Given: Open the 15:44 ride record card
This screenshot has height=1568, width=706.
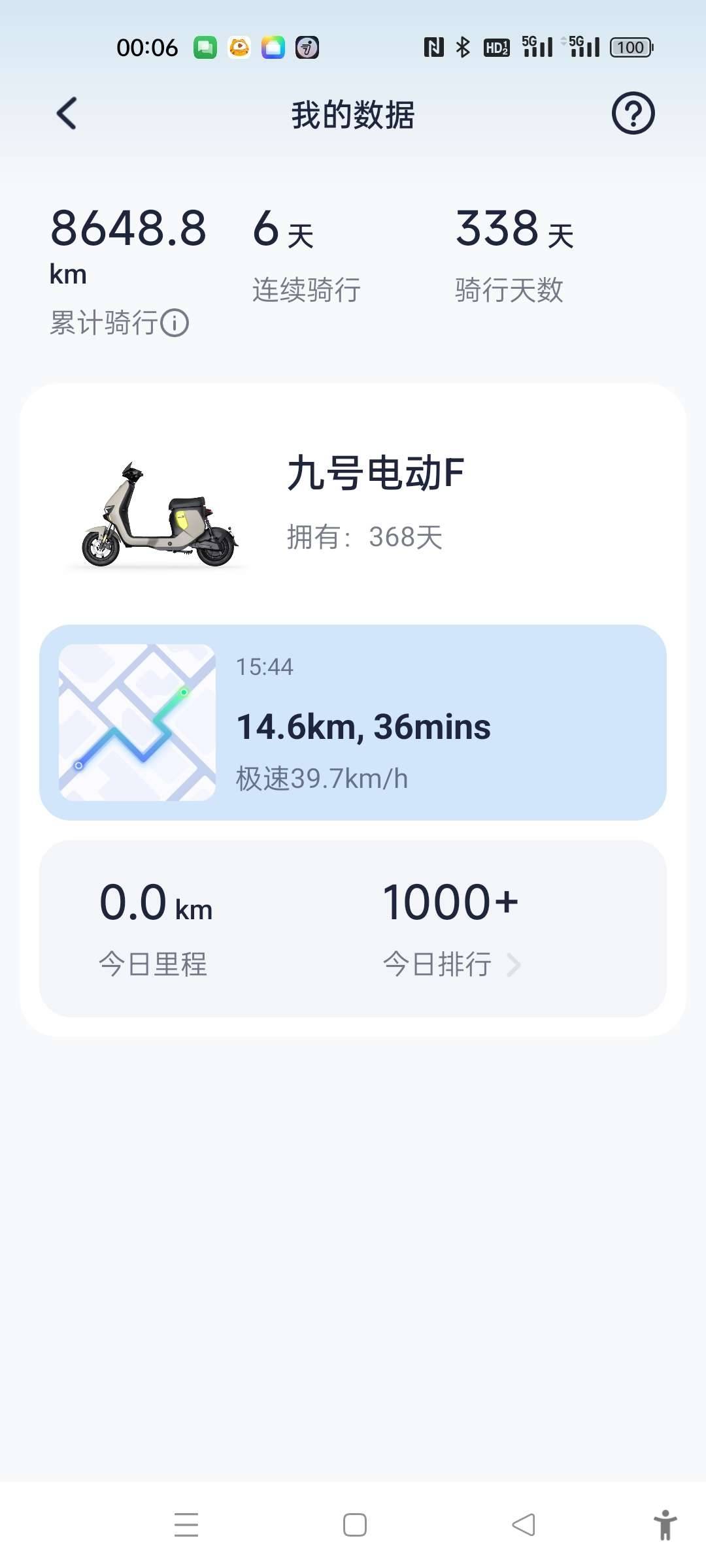Looking at the screenshot, I should (353, 723).
